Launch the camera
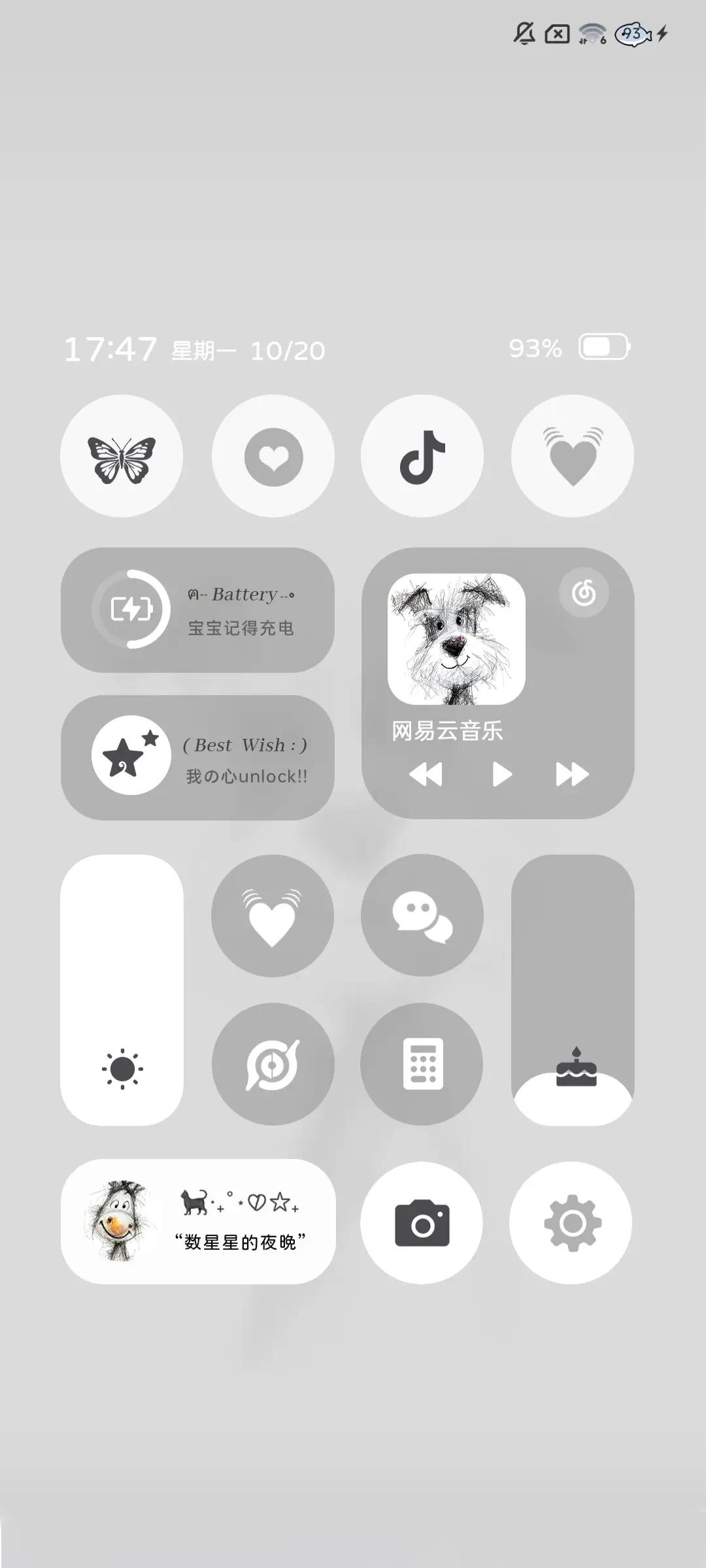This screenshot has width=706, height=1568. tap(422, 1223)
